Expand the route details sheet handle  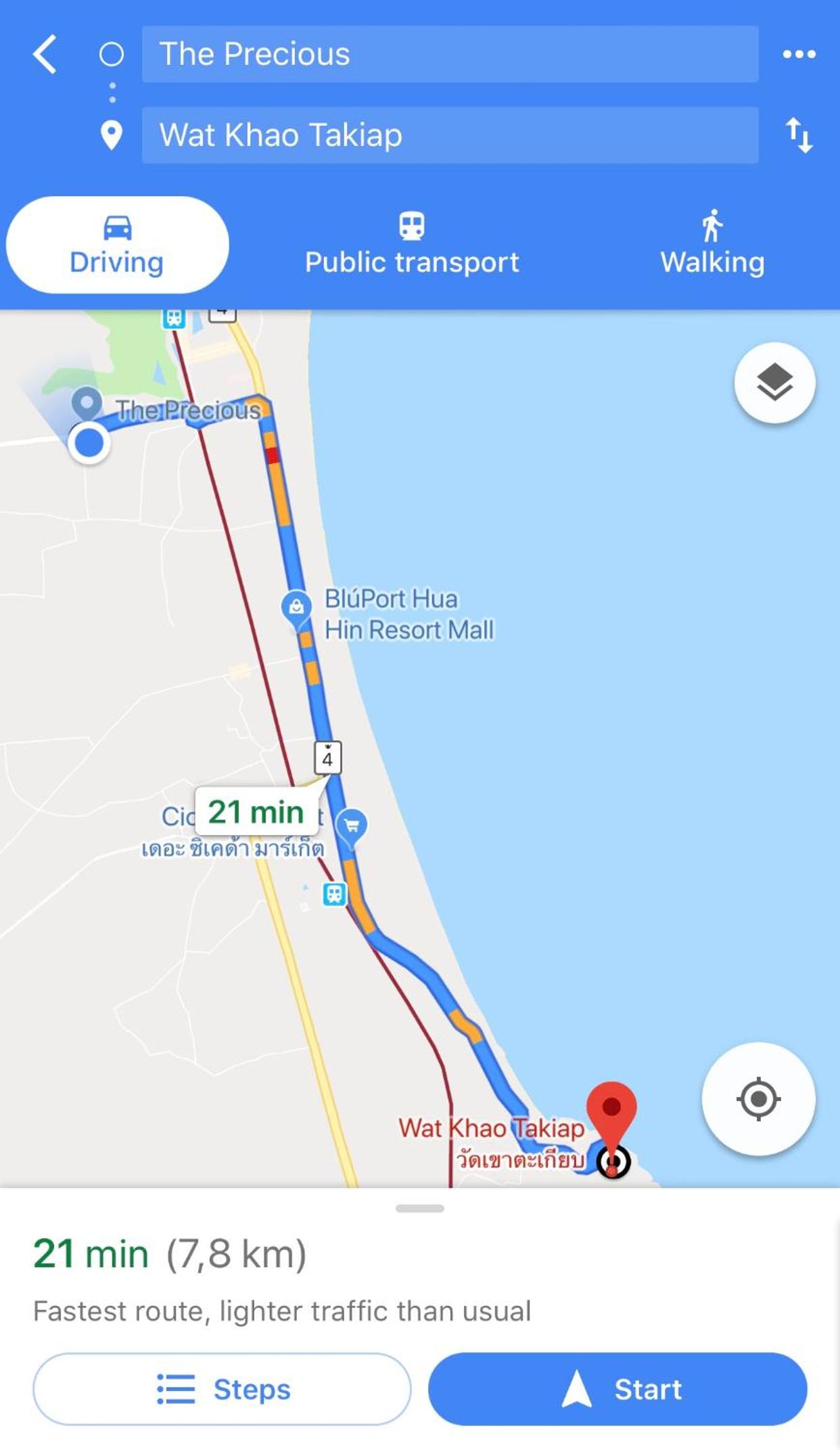(420, 1208)
